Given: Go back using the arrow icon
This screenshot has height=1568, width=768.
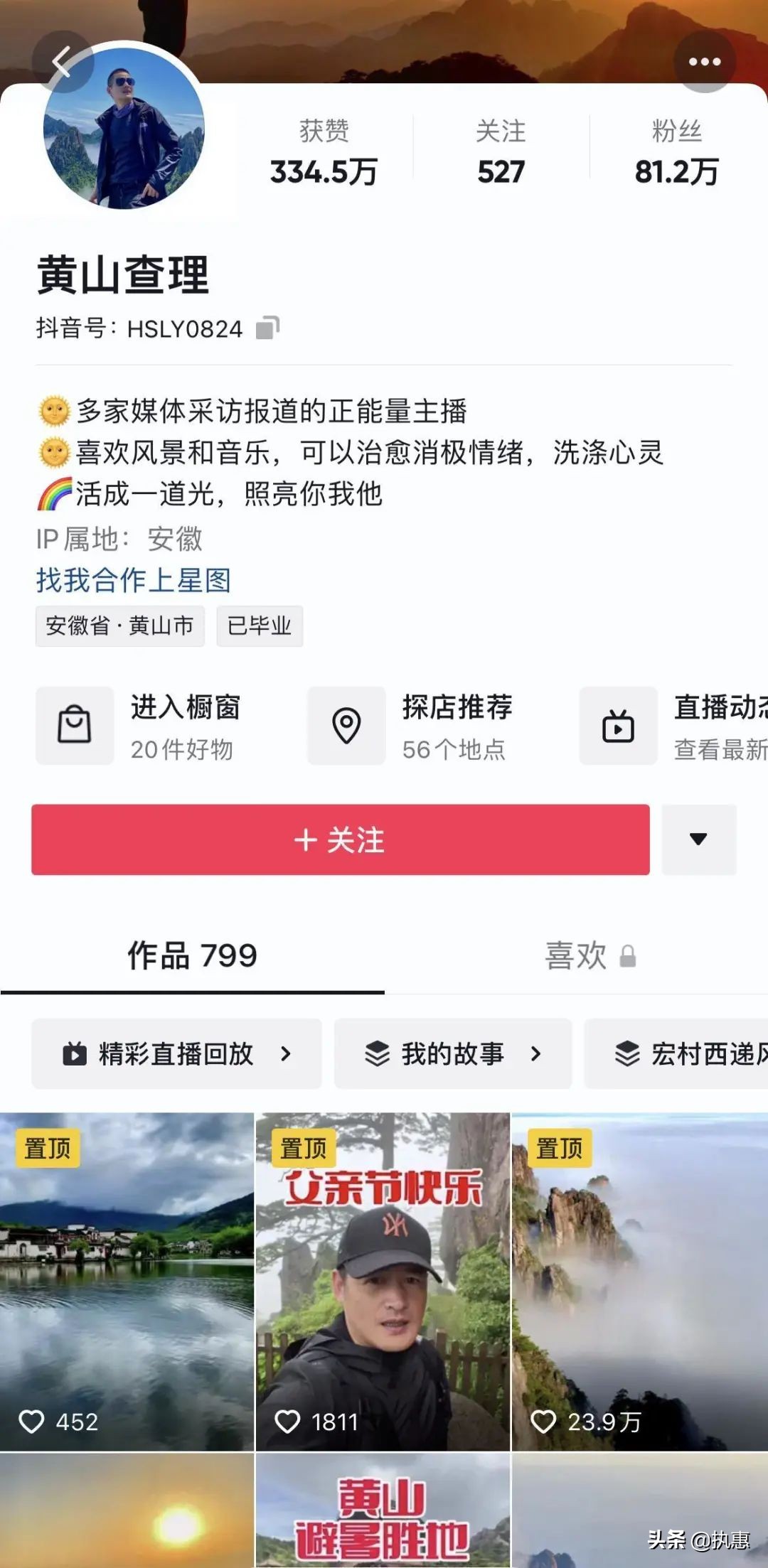Looking at the screenshot, I should 63,62.
